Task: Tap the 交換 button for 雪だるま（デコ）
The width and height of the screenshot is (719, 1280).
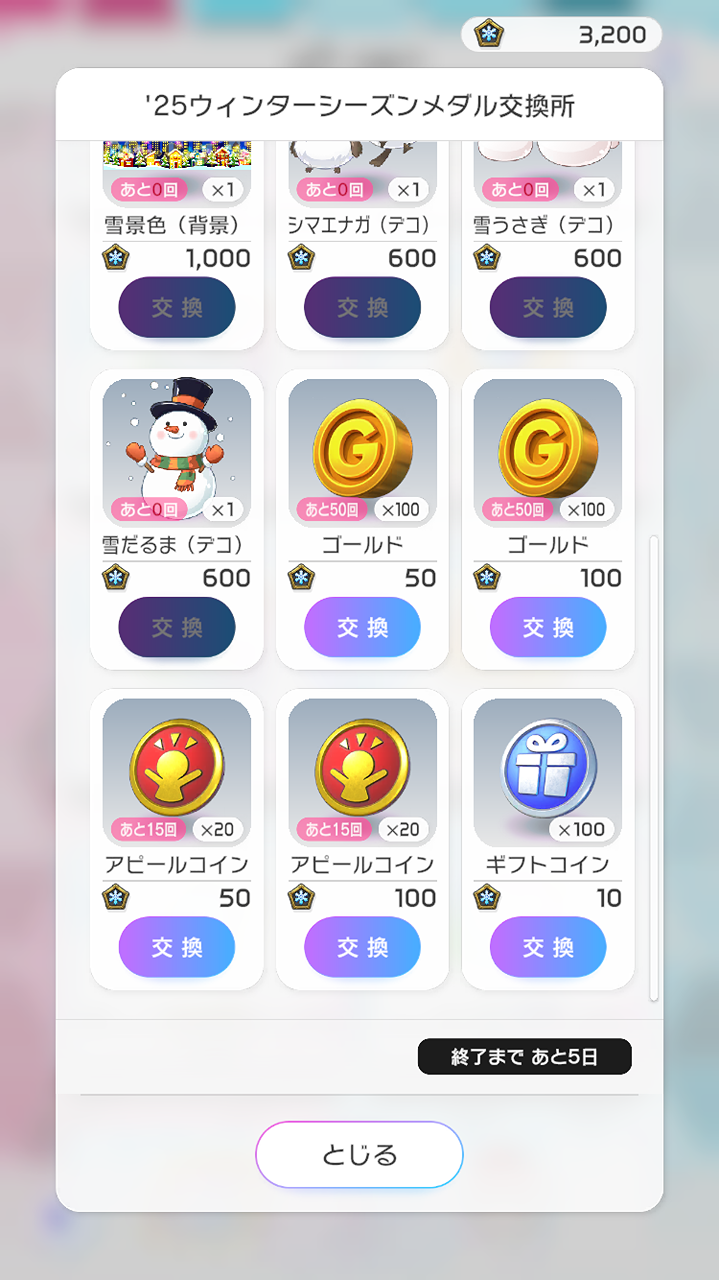Action: coord(177,627)
